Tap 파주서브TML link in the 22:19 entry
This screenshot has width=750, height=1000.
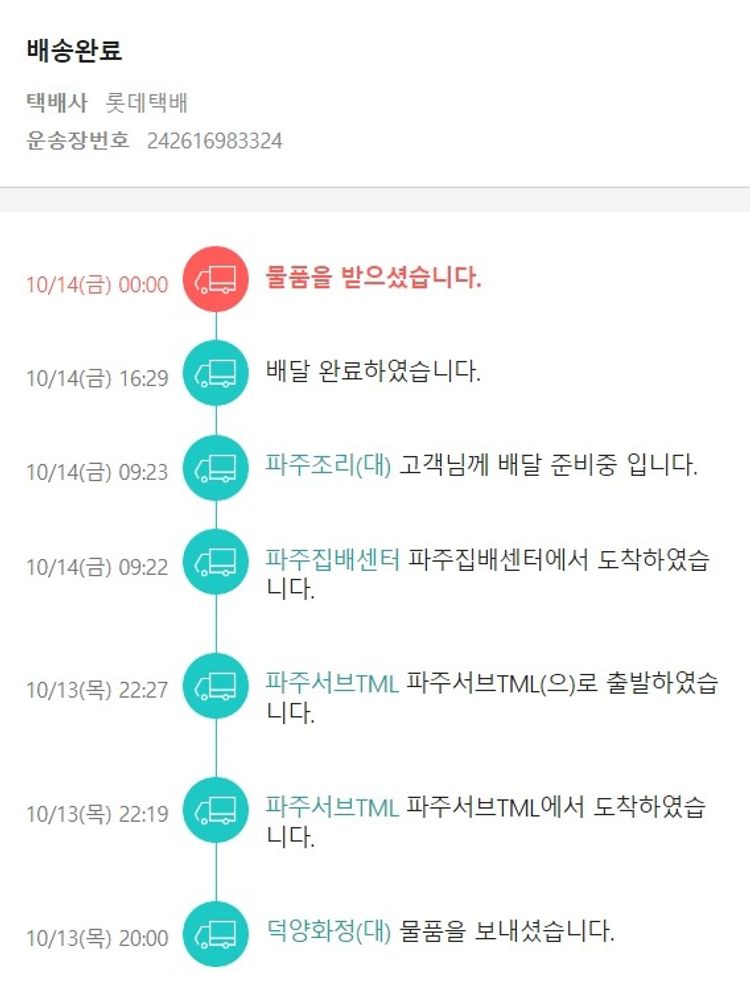pyautogui.click(x=332, y=807)
